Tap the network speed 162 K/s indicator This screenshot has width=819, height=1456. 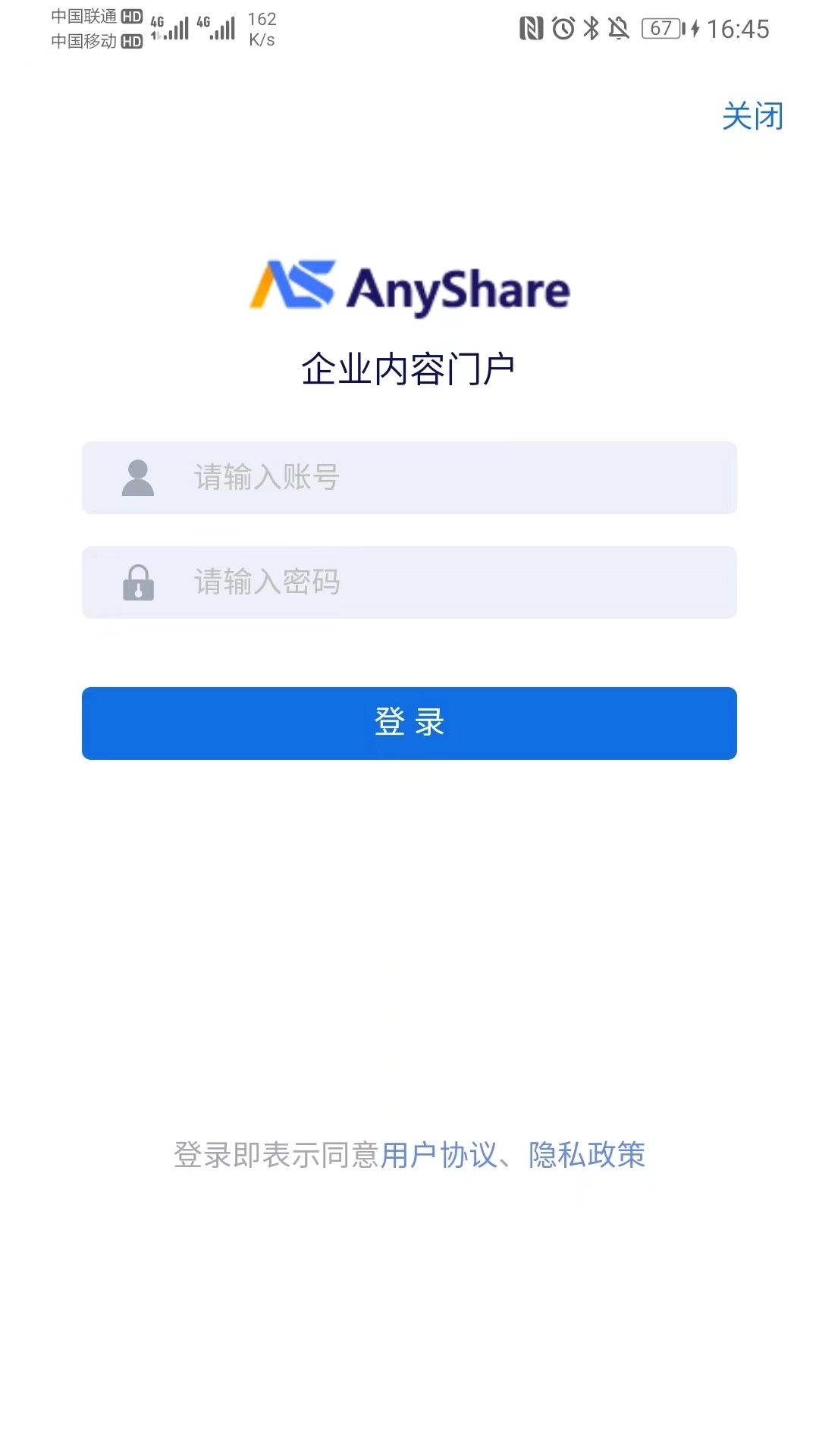(x=260, y=29)
